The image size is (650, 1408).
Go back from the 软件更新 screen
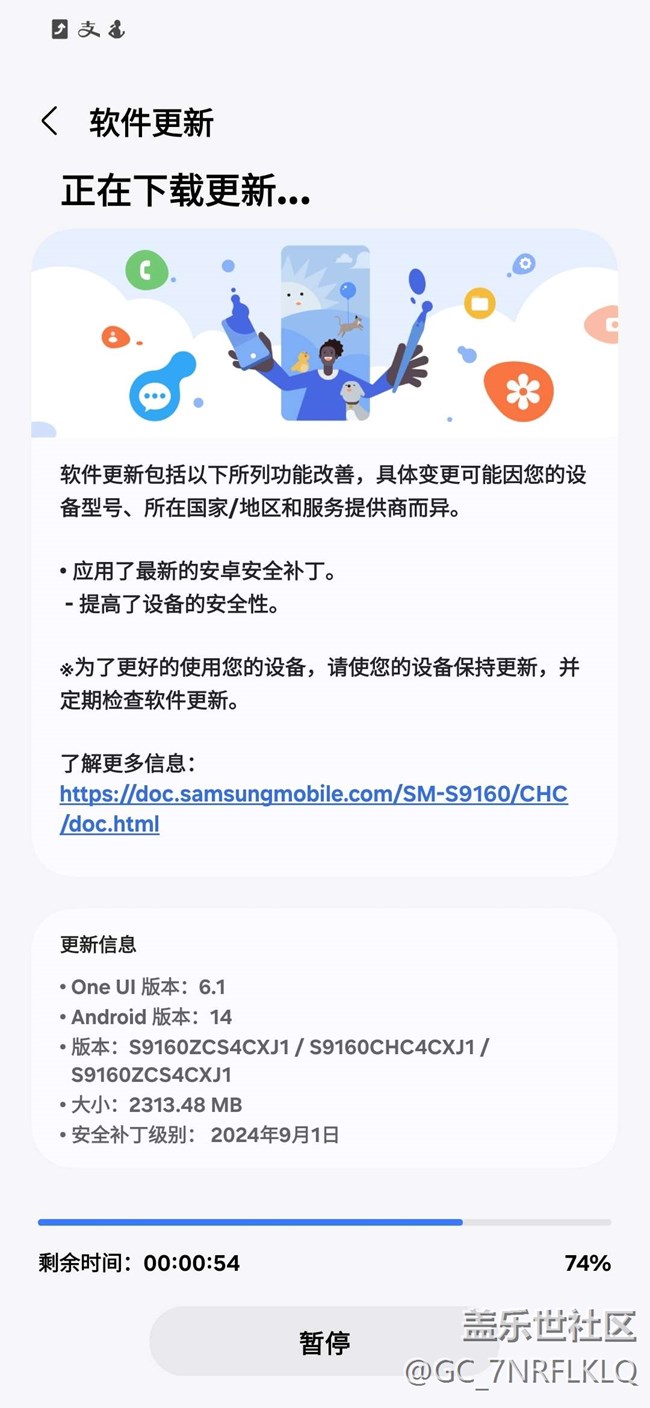pyautogui.click(x=49, y=122)
